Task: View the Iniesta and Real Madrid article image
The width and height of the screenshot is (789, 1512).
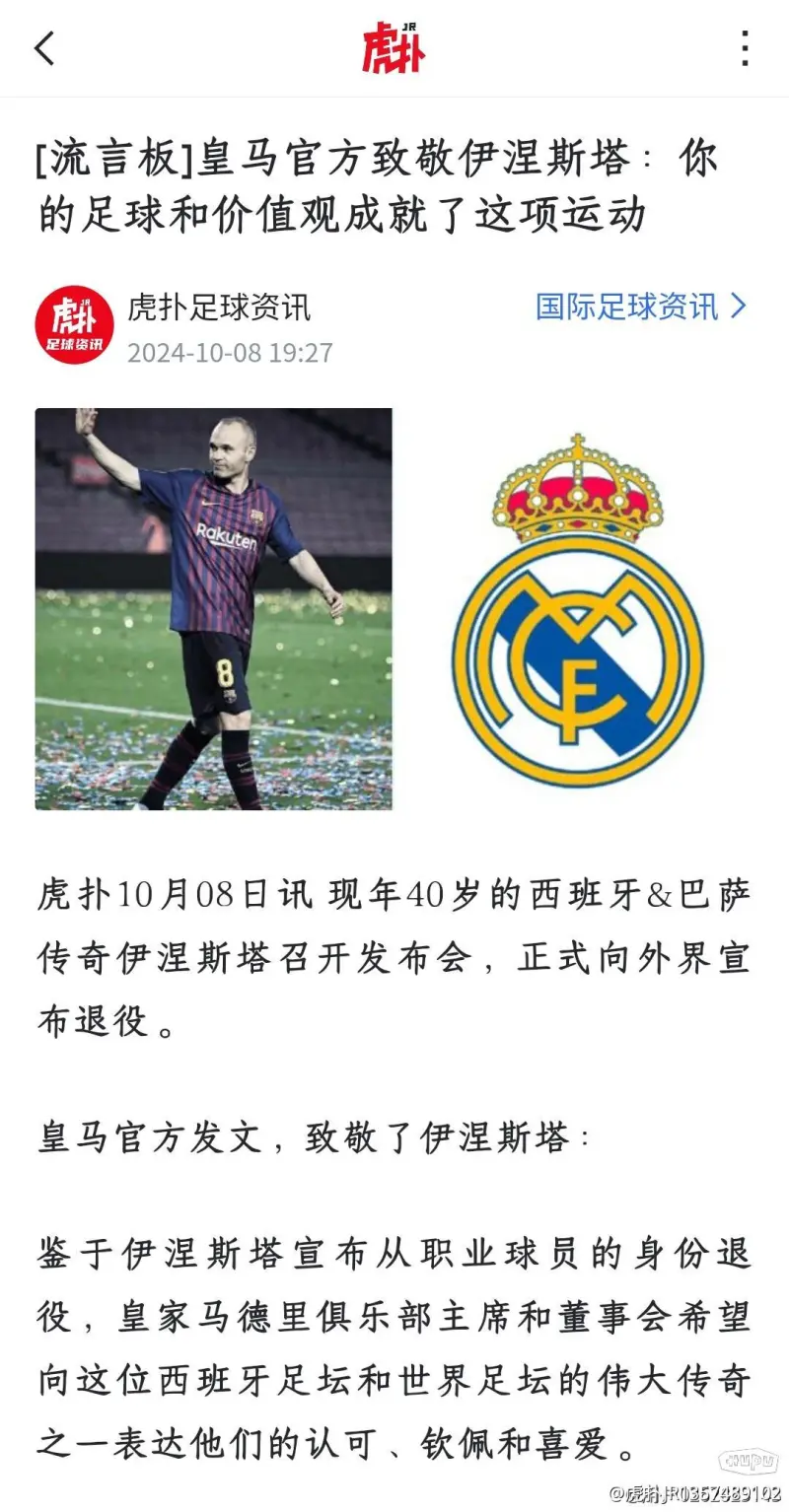Action: [x=393, y=609]
